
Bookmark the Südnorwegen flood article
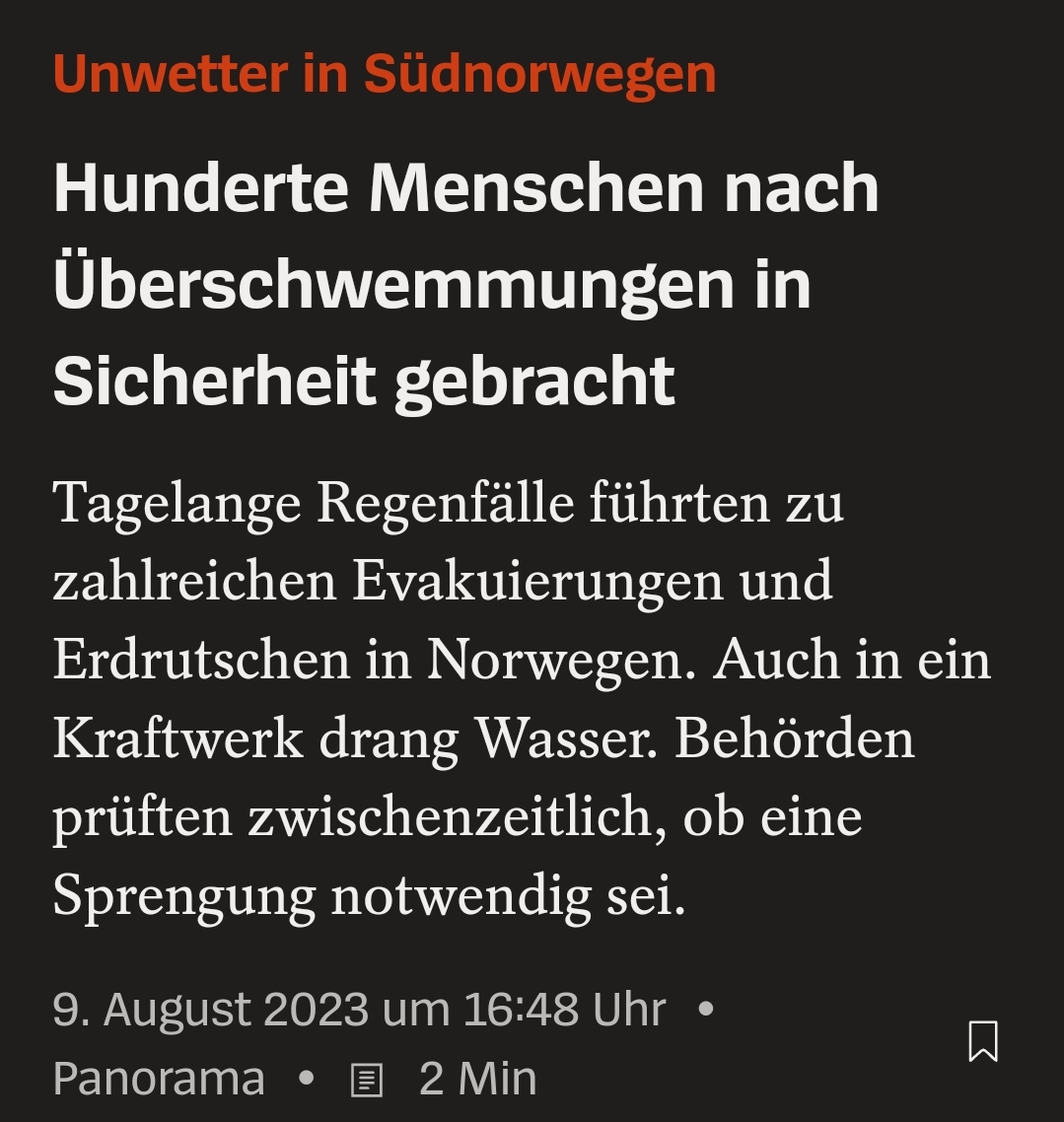(x=982, y=1041)
